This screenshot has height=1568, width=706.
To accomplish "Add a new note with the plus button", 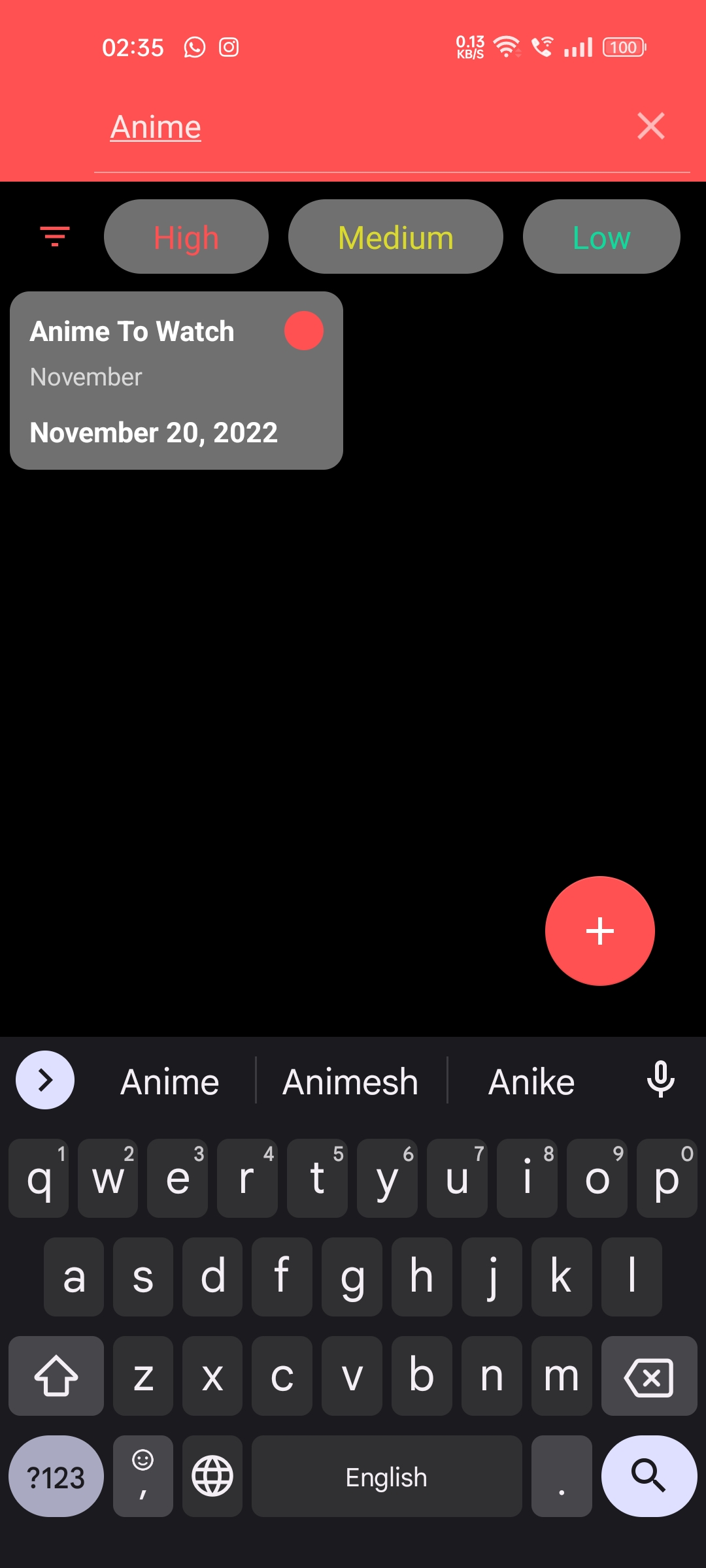I will [600, 931].
